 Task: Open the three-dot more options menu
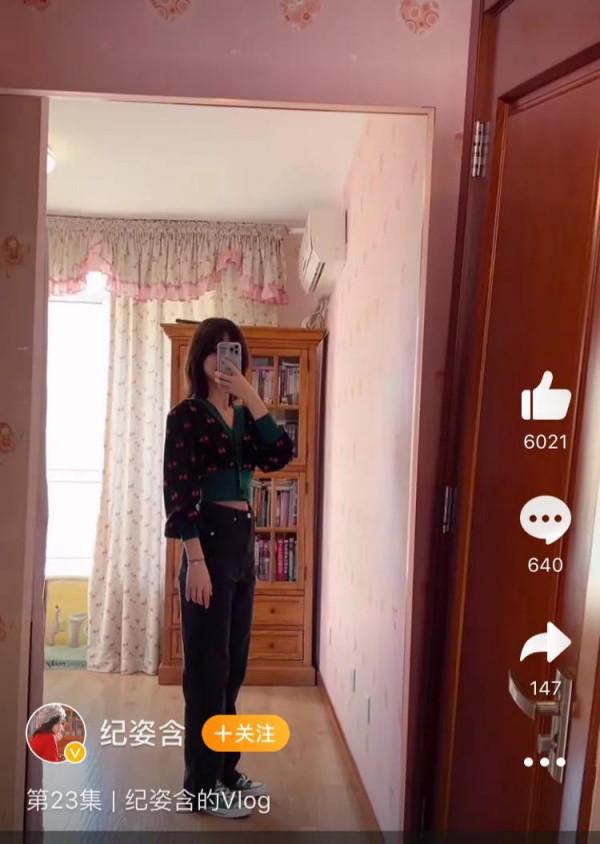[x=544, y=762]
